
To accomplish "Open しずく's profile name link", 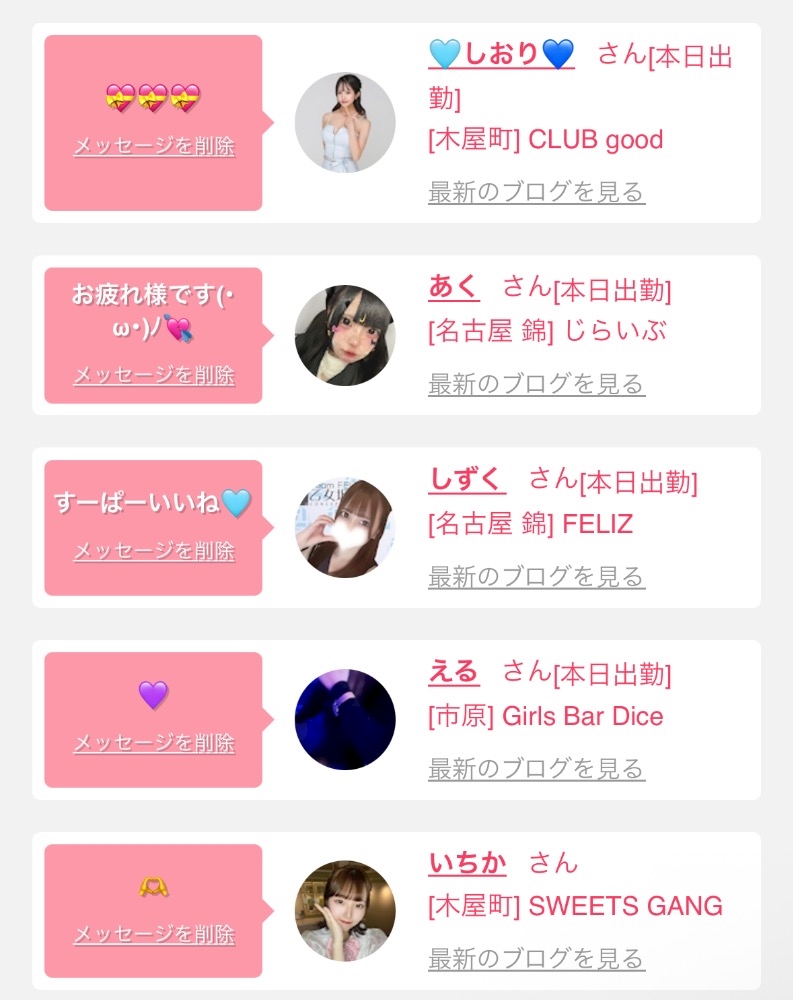I will point(467,480).
